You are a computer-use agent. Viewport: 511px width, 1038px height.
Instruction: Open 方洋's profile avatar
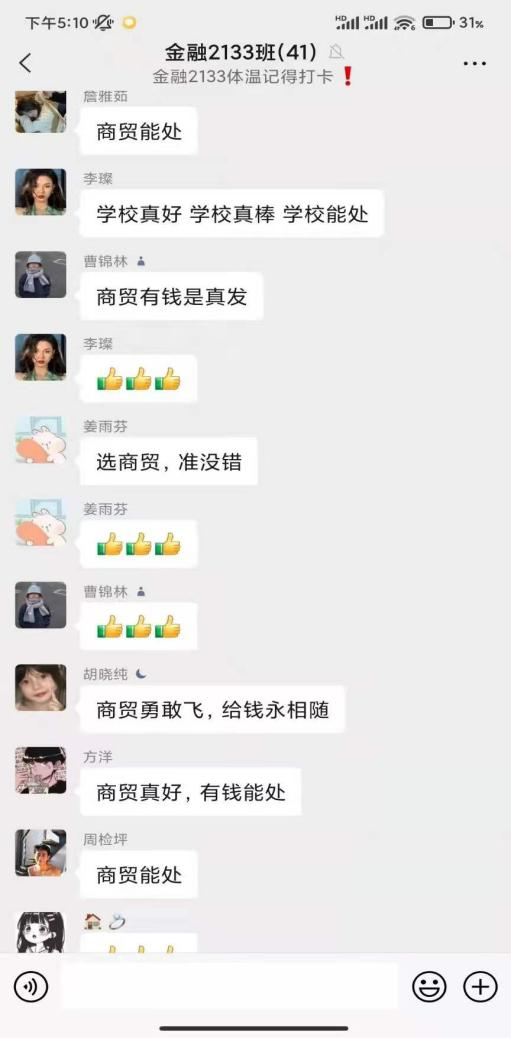pos(40,770)
